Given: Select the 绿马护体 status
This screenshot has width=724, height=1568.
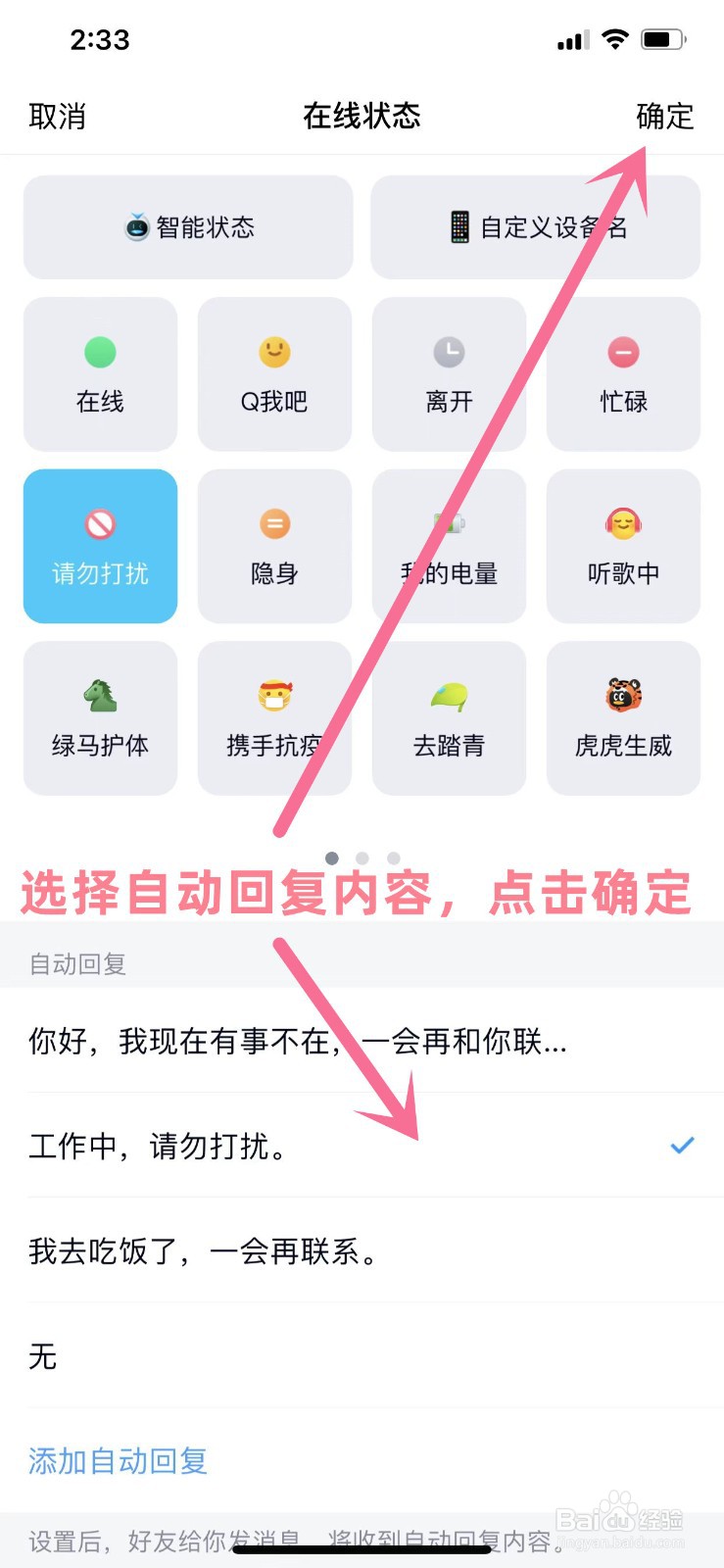Looking at the screenshot, I should pos(99,717).
